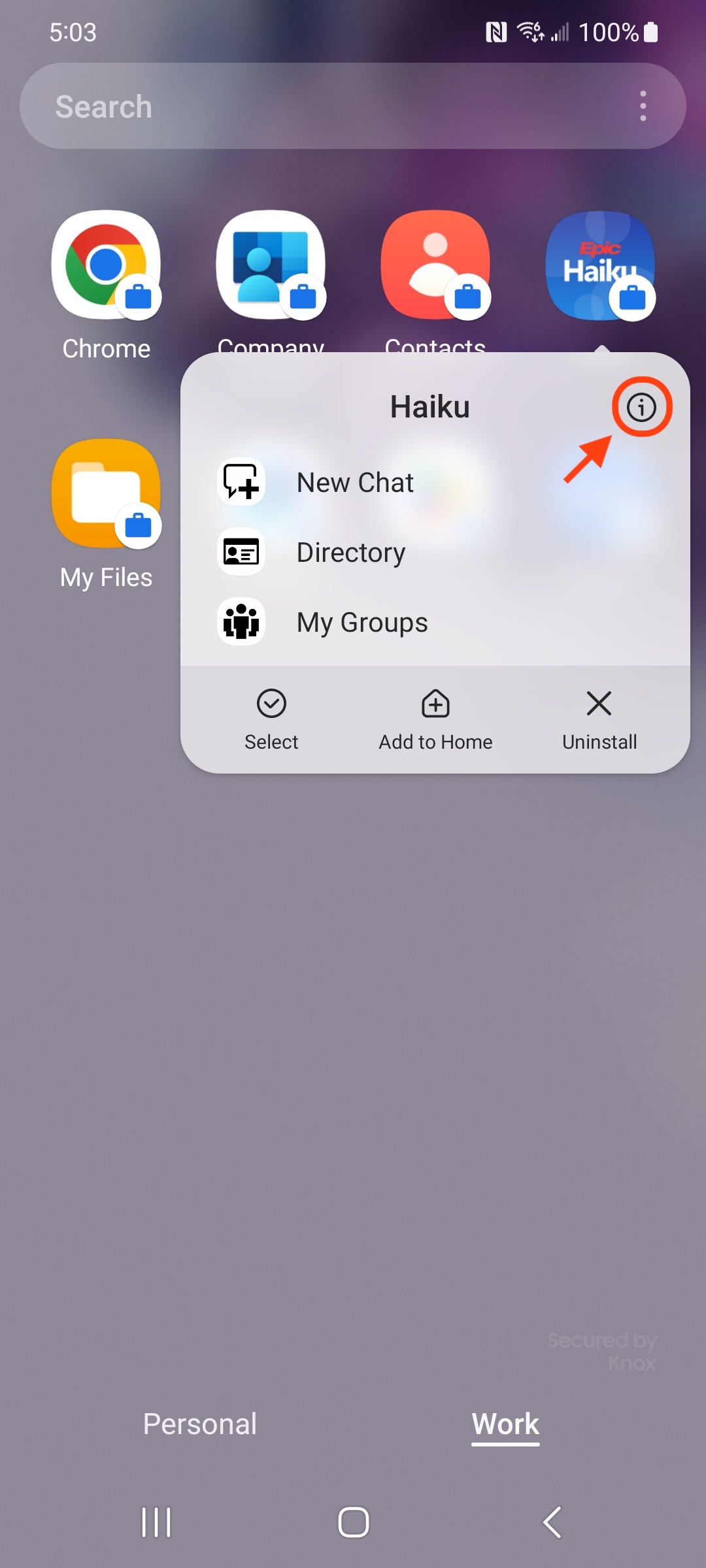This screenshot has height=1568, width=706.
Task: Go to the home screen
Action: [353, 1522]
